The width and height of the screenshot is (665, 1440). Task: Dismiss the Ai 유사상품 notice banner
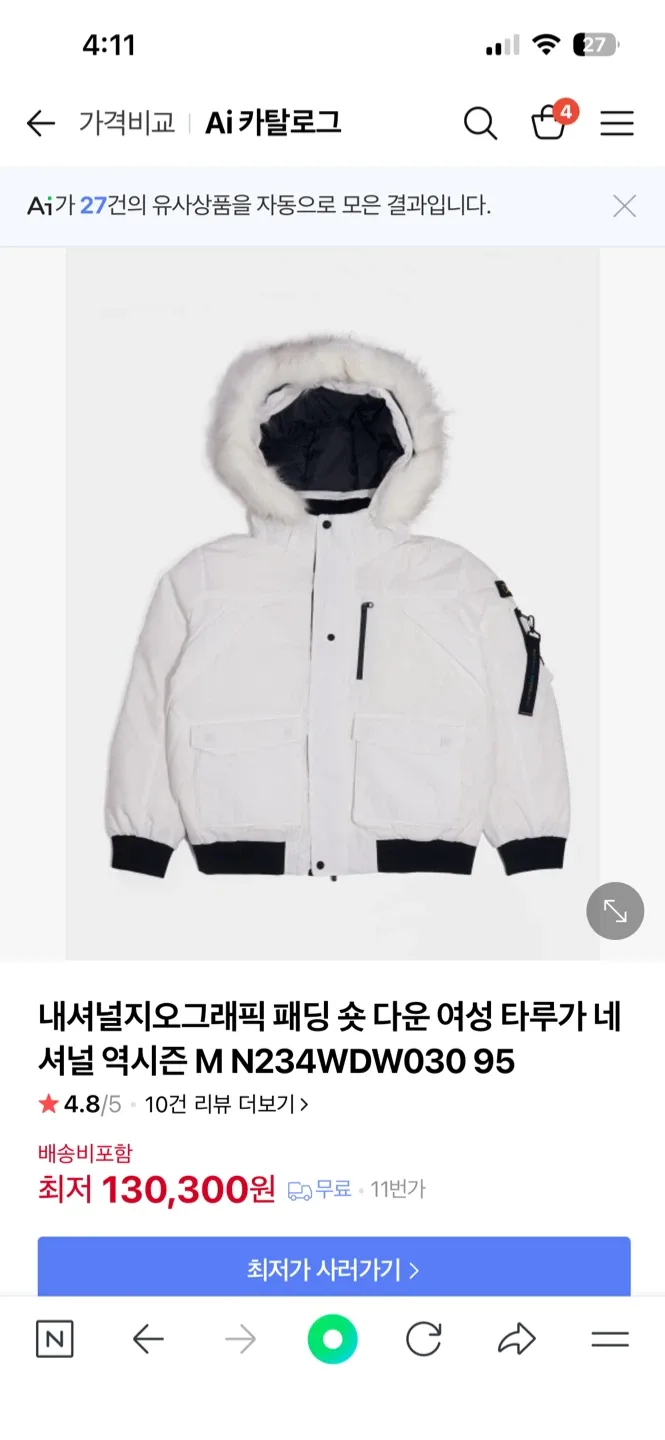pos(624,206)
